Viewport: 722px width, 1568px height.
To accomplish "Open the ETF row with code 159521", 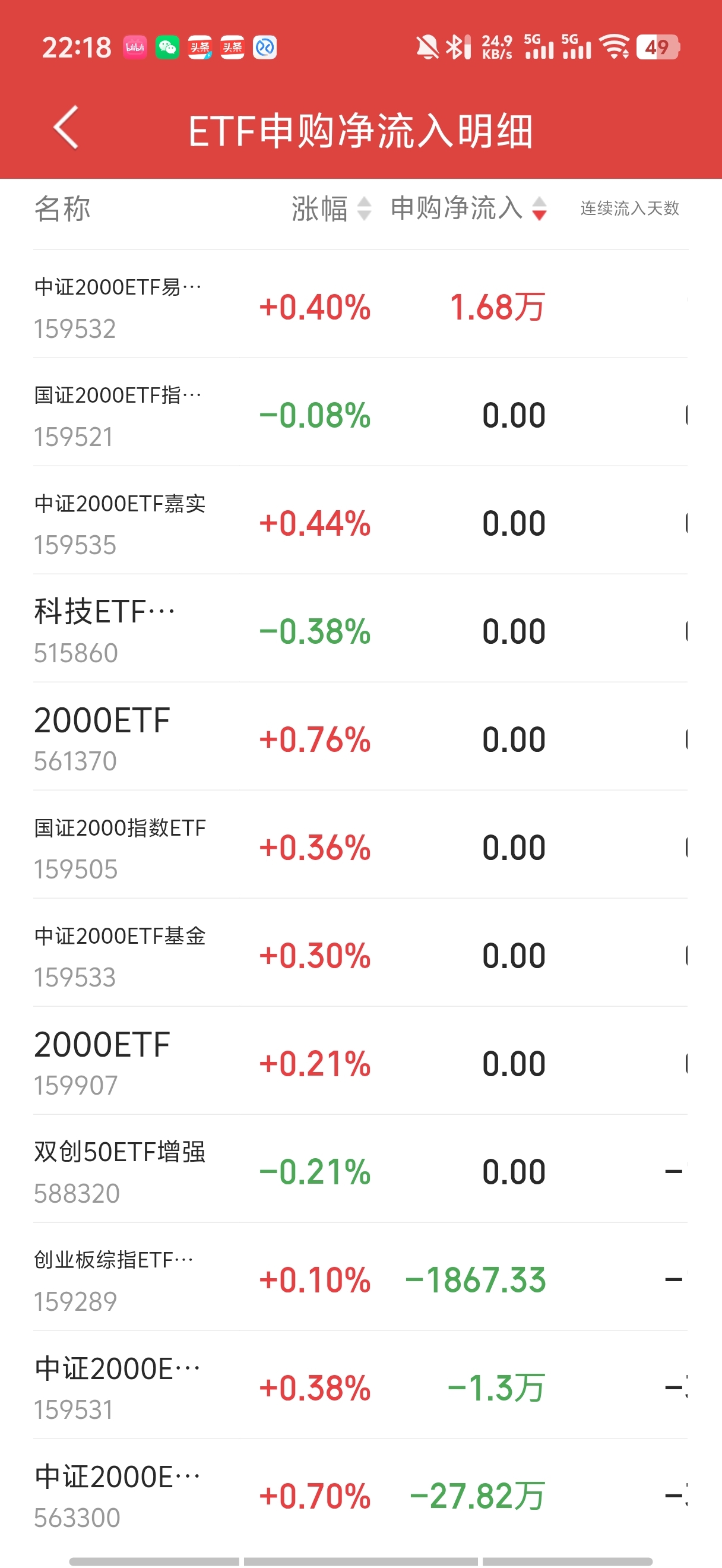I will [x=360, y=413].
